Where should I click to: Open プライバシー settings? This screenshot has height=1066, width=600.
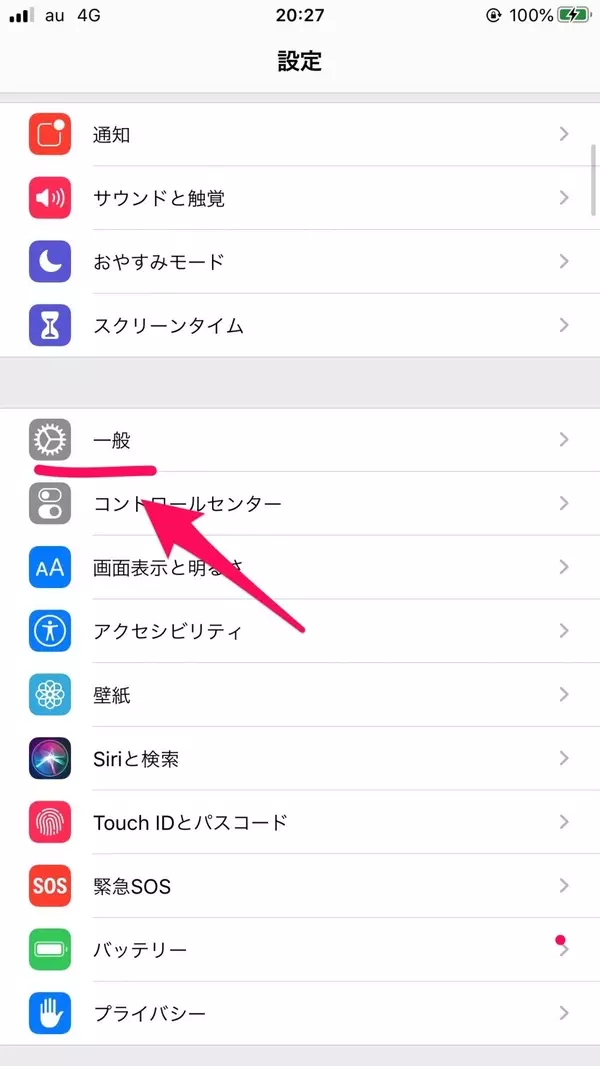click(300, 1013)
